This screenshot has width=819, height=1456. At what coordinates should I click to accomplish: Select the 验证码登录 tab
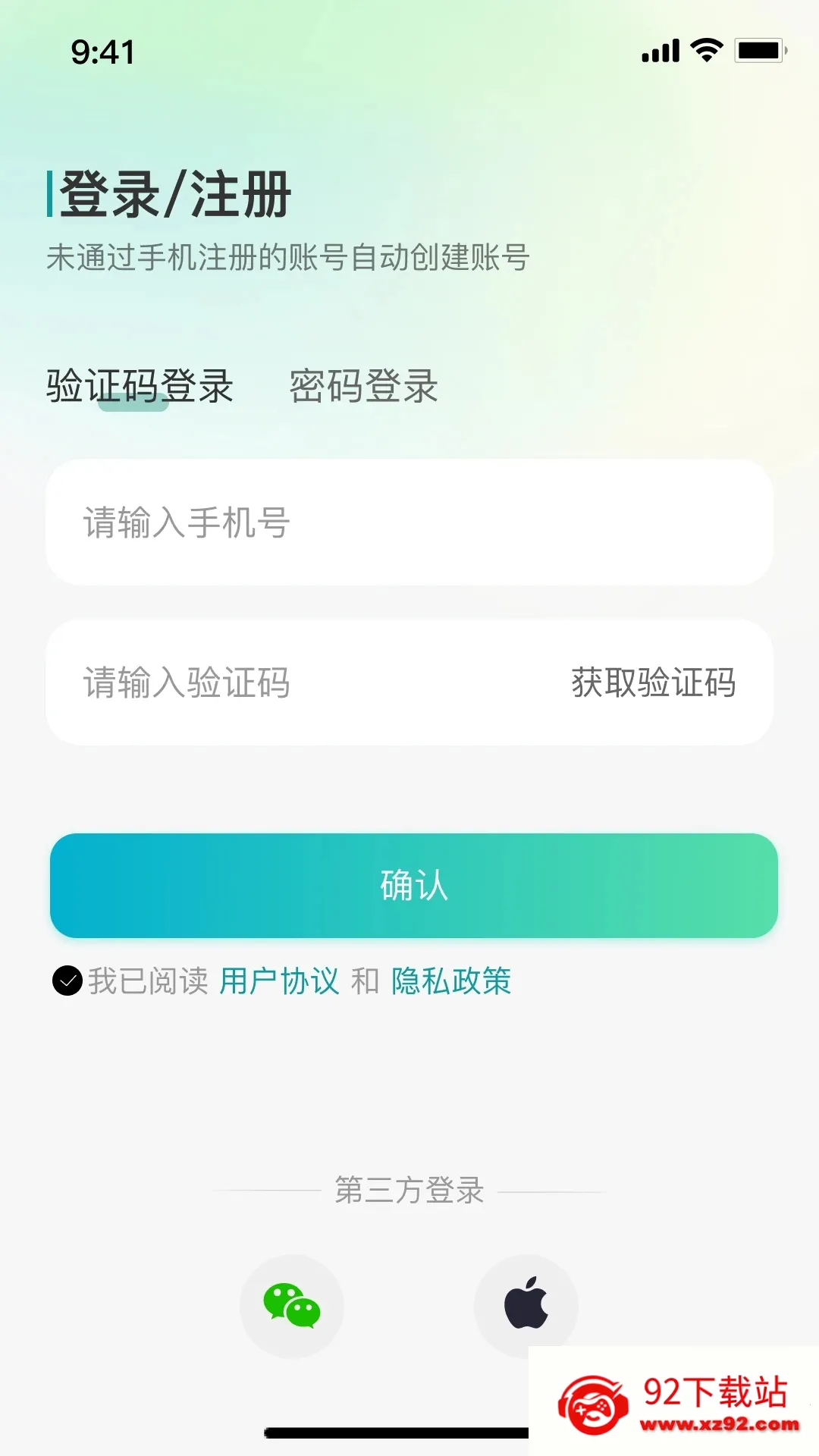click(139, 387)
